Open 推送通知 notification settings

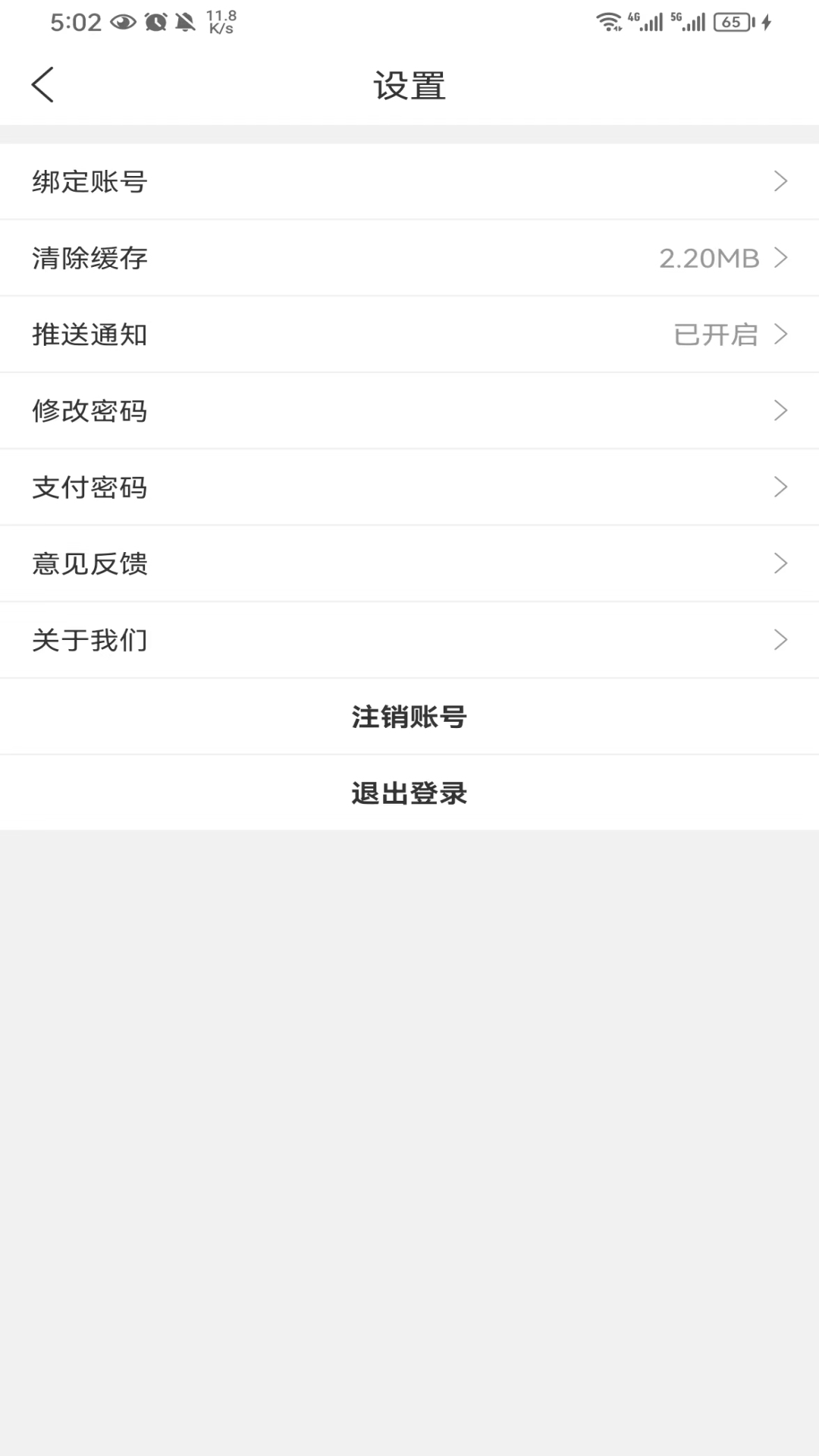(409, 334)
